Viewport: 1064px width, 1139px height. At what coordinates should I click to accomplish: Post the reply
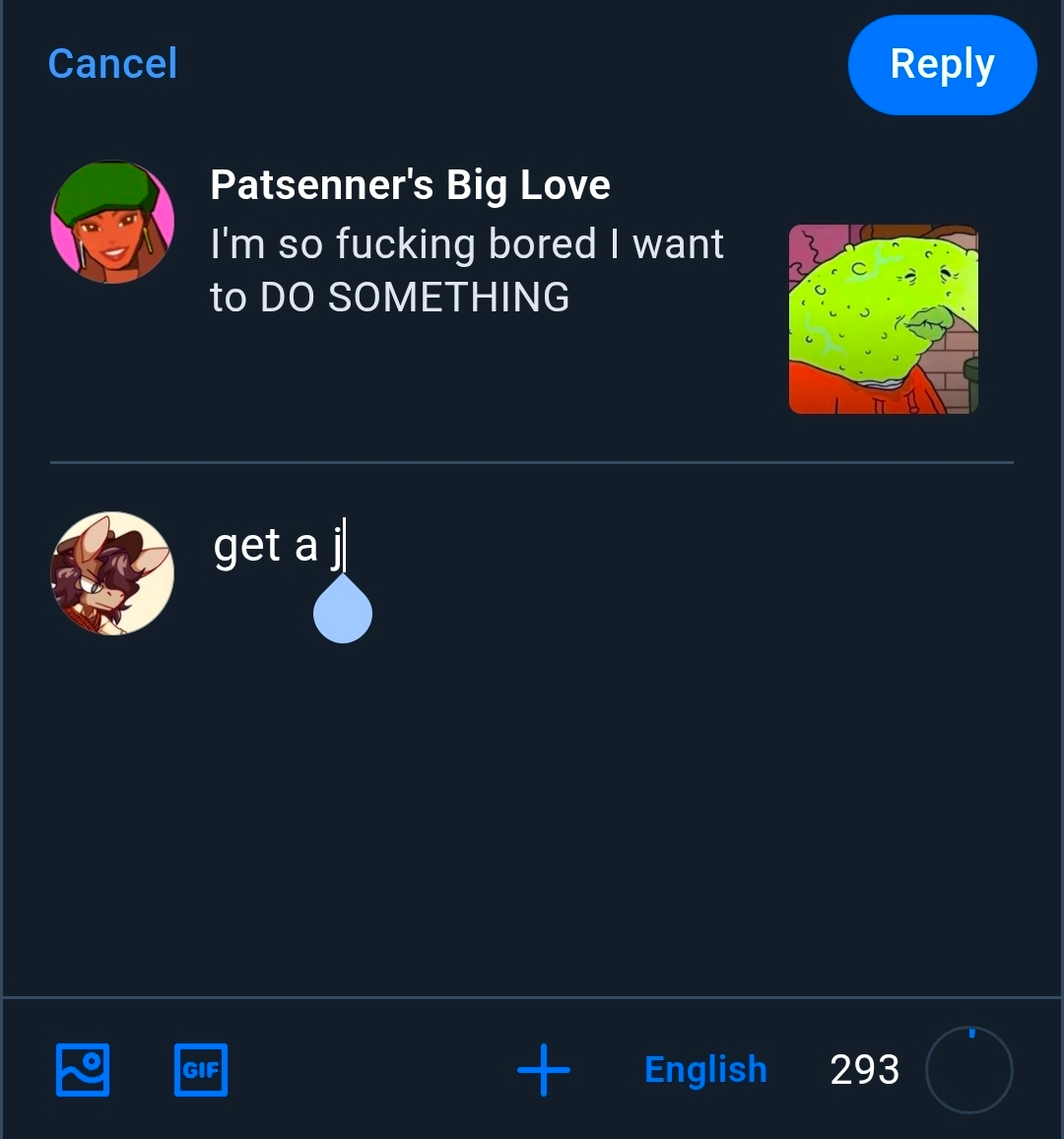point(942,65)
